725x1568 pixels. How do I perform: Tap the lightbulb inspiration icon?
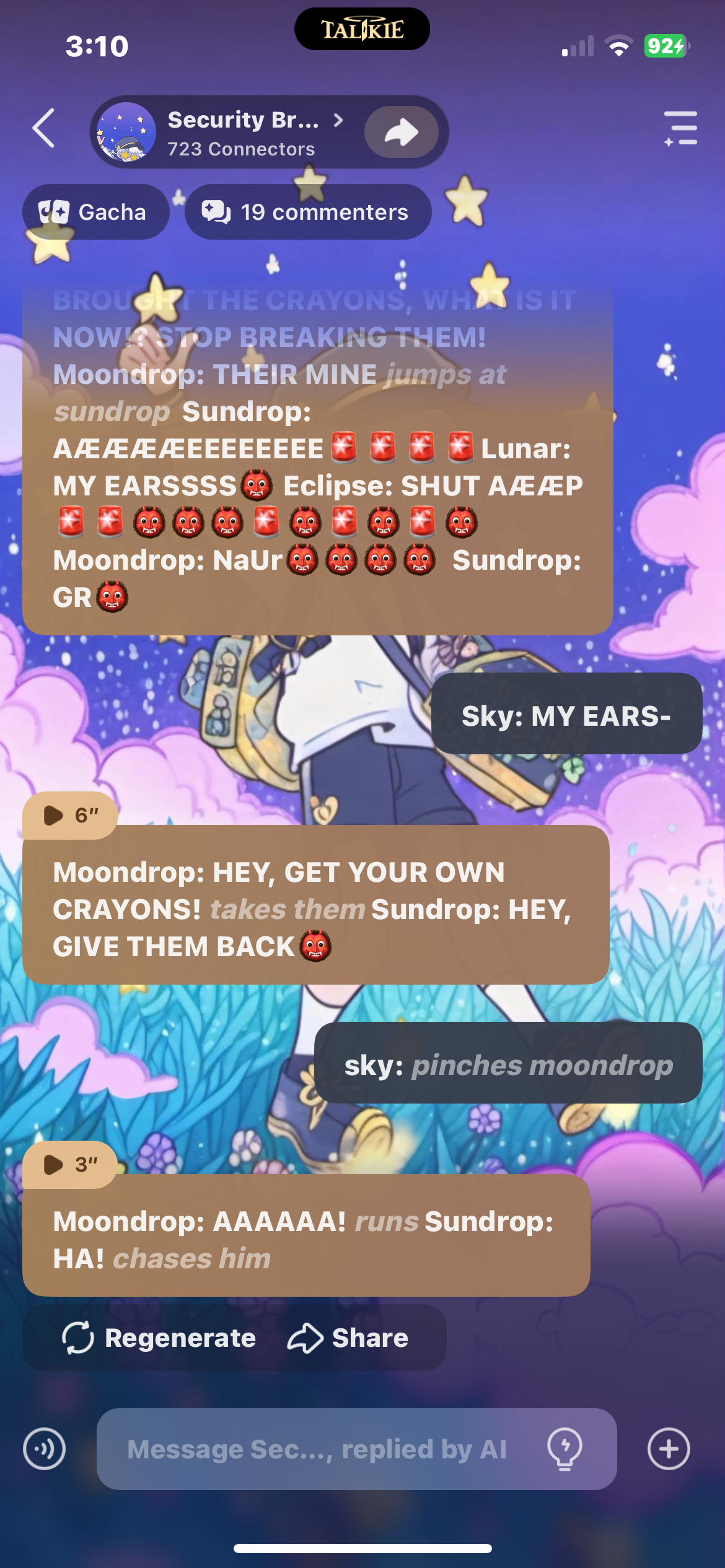[565, 1449]
